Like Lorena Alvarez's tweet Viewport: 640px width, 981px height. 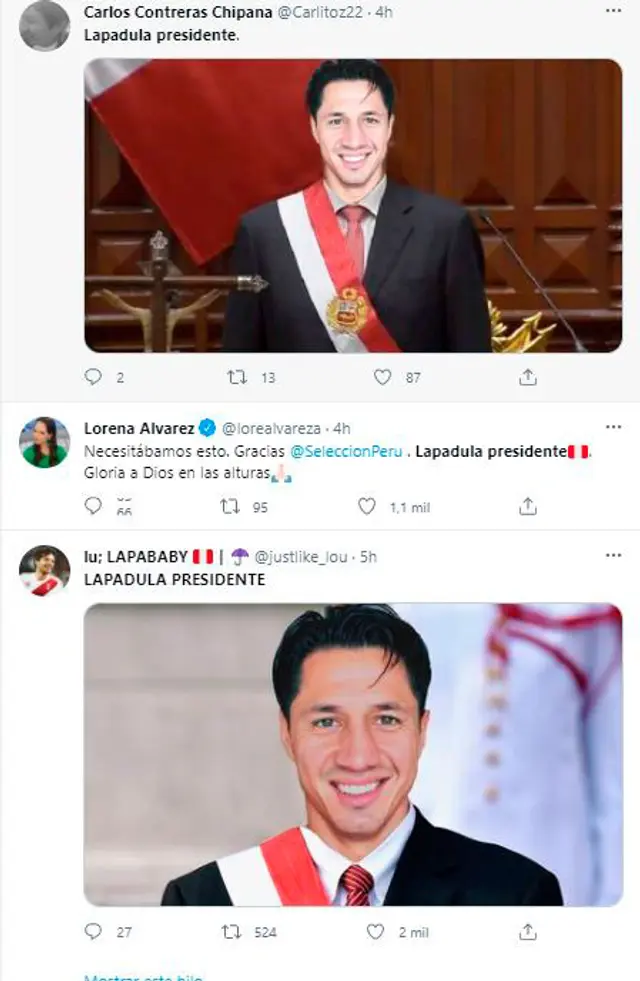pos(367,506)
